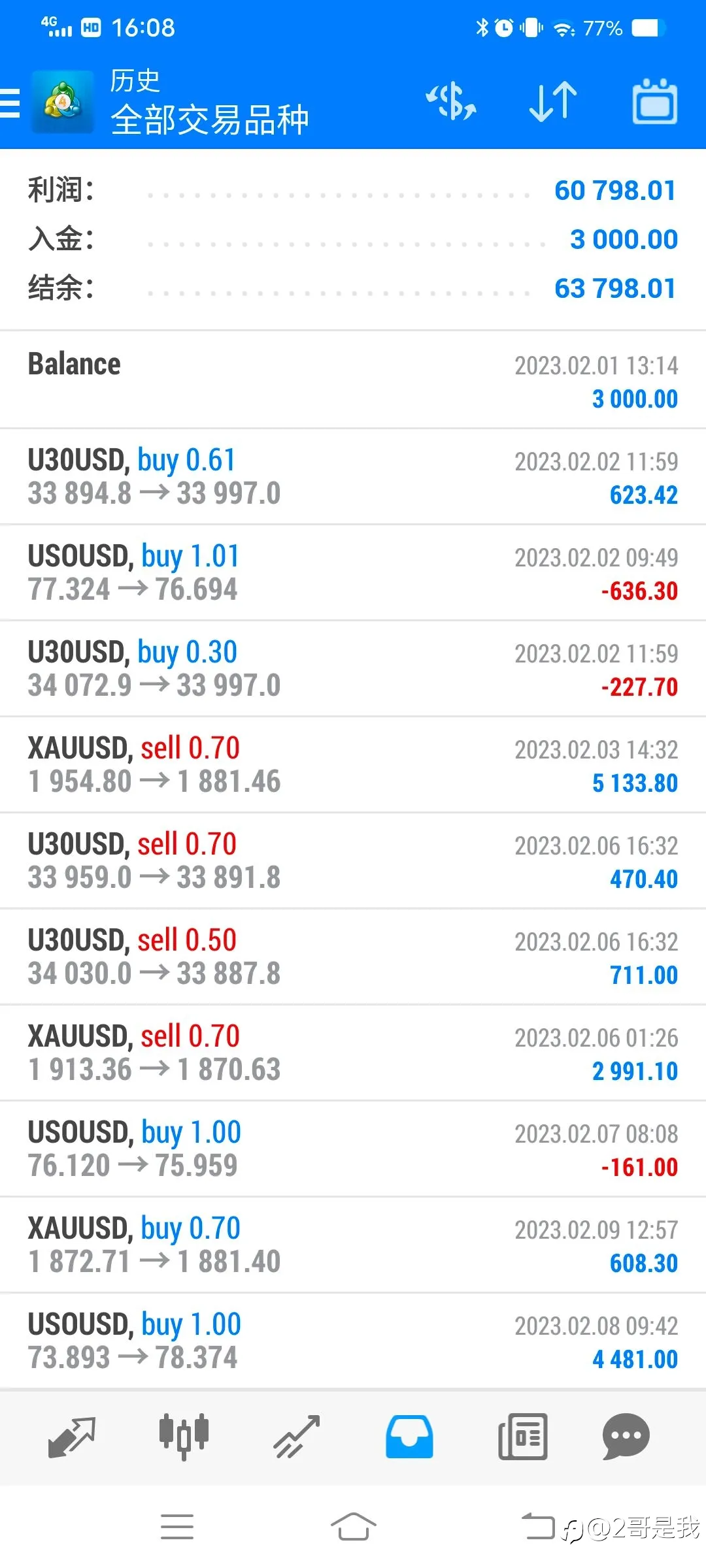The width and height of the screenshot is (706, 1568).
Task: Switch to the Quotes tab
Action: pyautogui.click(x=72, y=1437)
